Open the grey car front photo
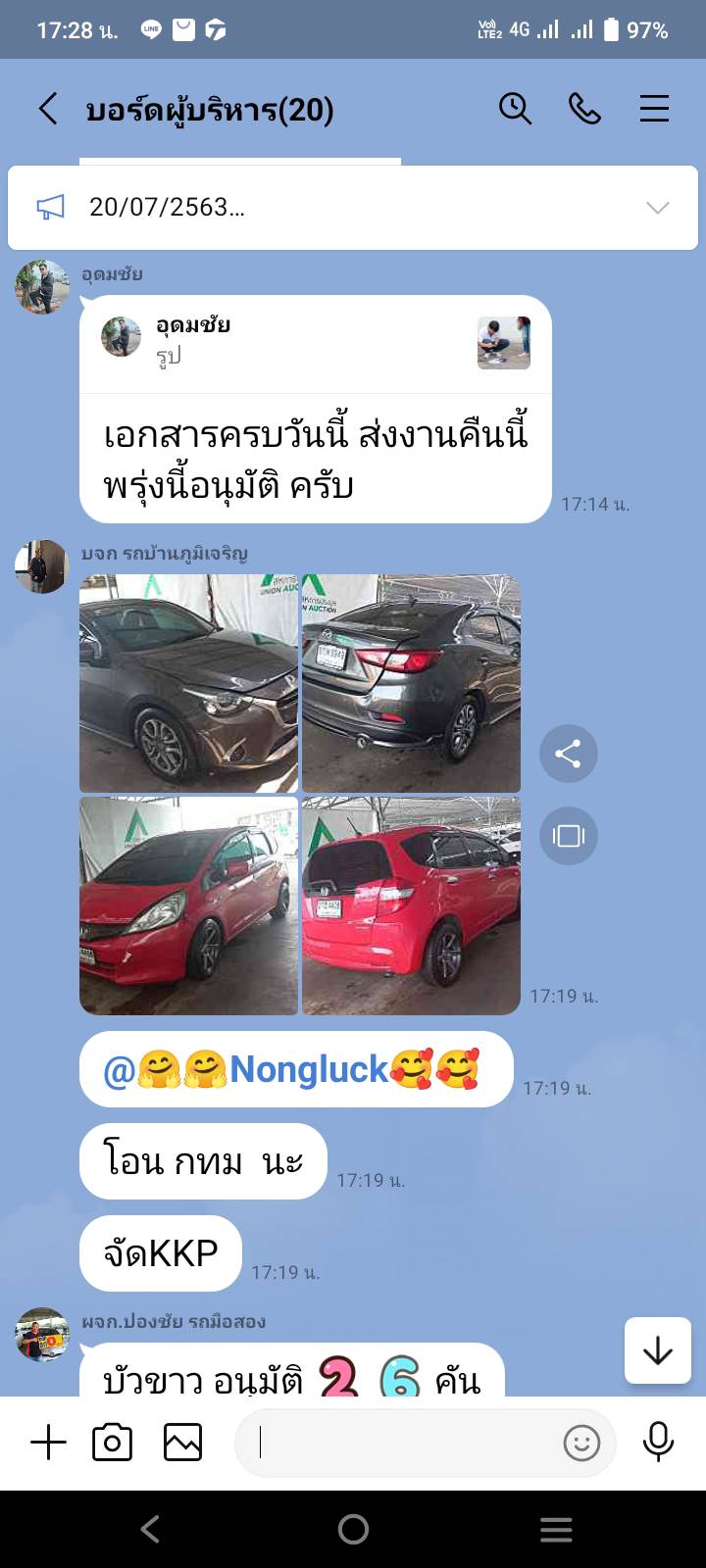Image resolution: width=706 pixels, height=1568 pixels. (188, 683)
